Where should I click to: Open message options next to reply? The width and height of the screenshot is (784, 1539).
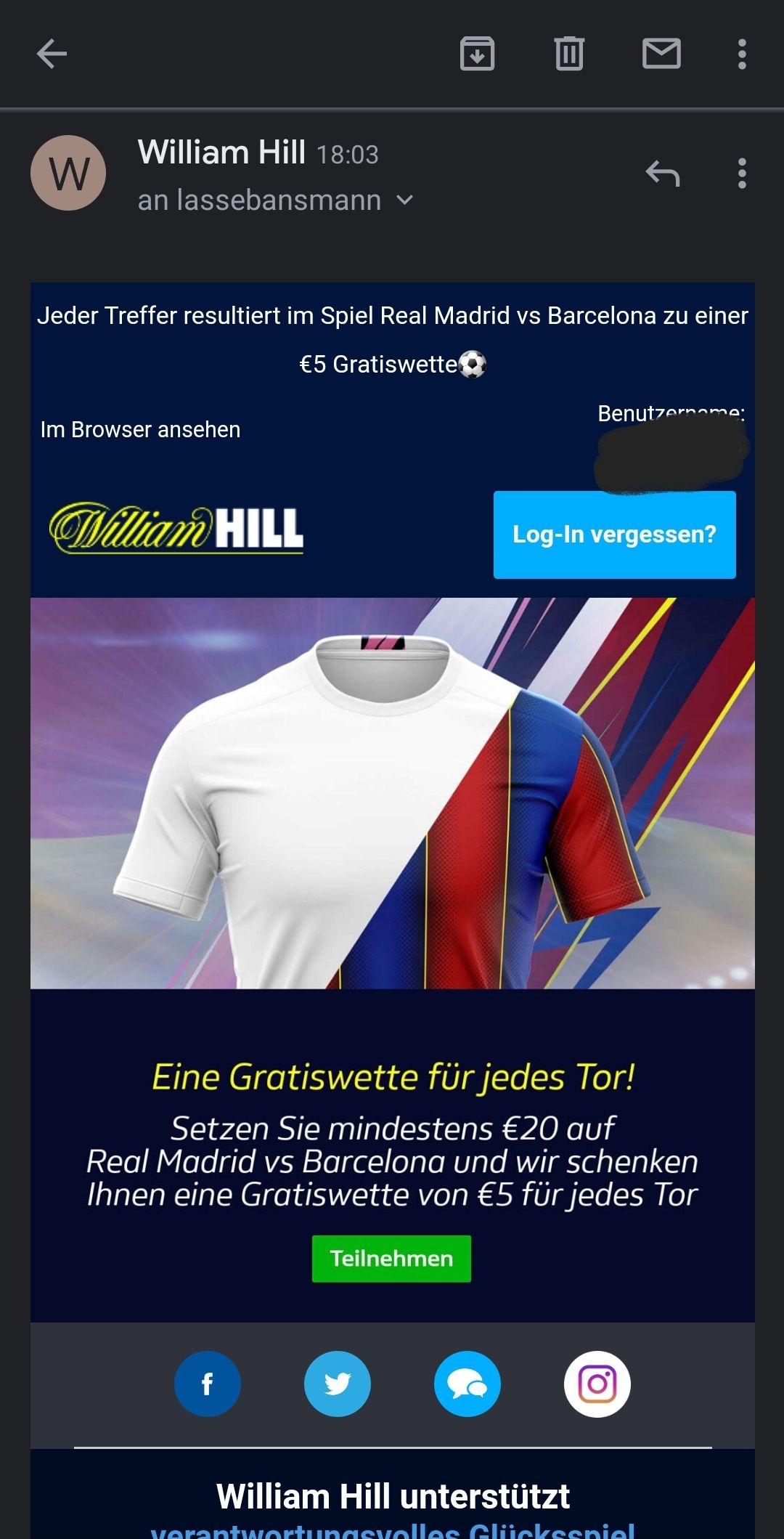point(741,174)
